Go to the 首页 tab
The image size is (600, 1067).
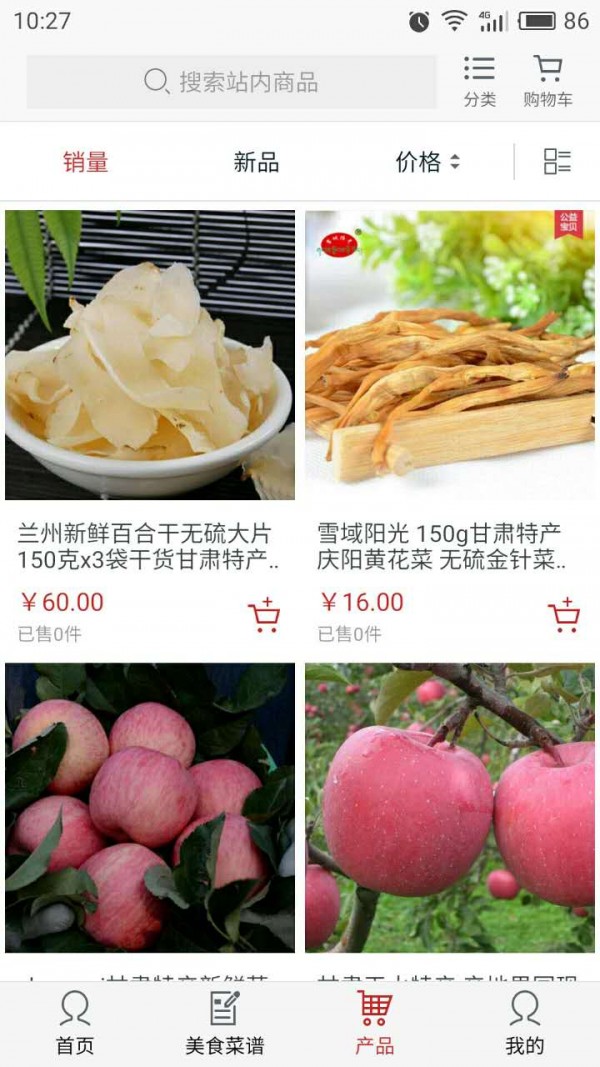pyautogui.click(x=75, y=1023)
